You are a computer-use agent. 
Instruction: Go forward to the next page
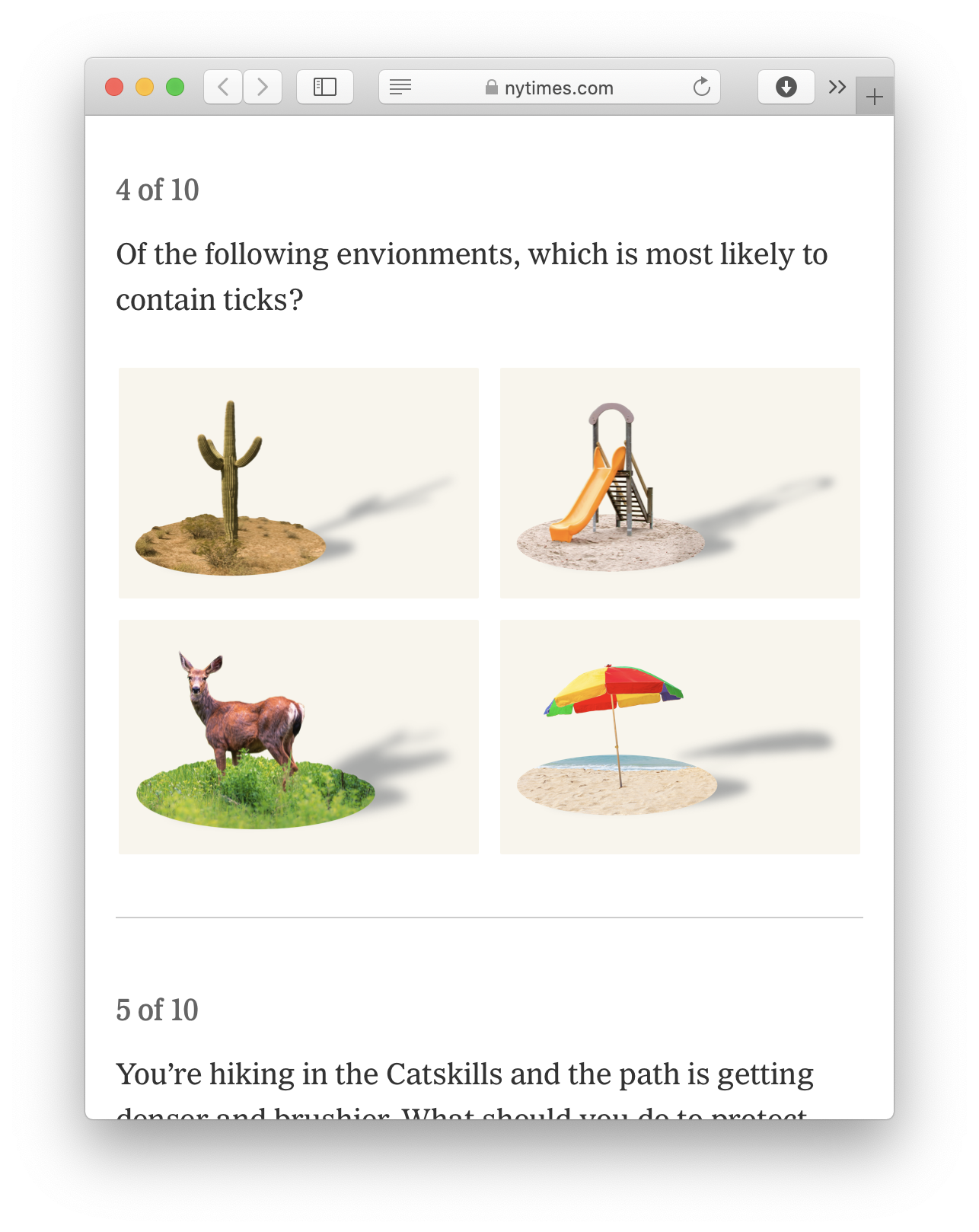pyautogui.click(x=263, y=88)
